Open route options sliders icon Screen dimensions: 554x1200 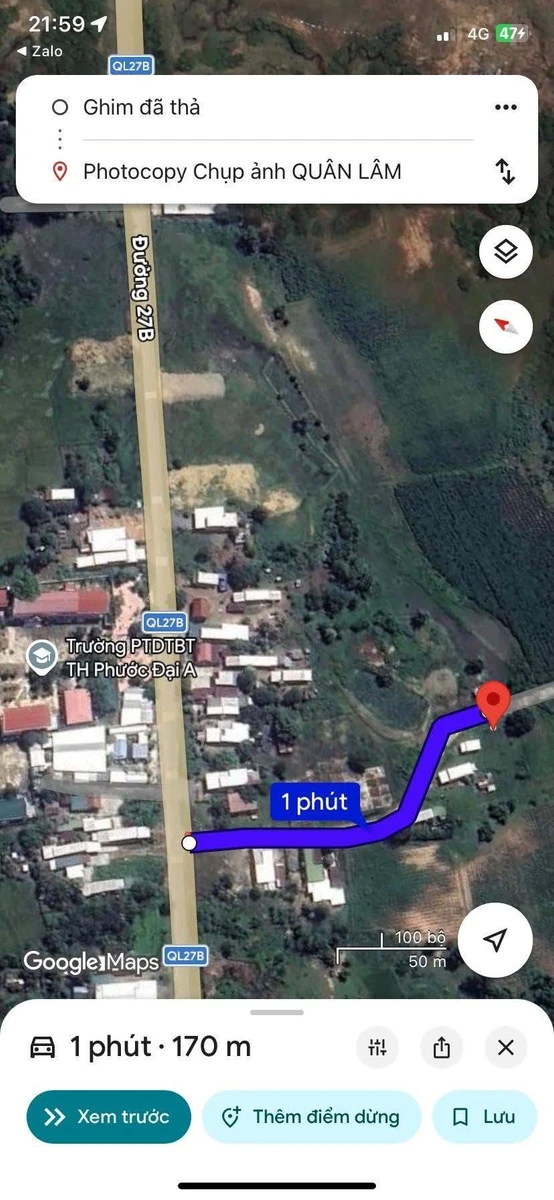[x=377, y=1047]
